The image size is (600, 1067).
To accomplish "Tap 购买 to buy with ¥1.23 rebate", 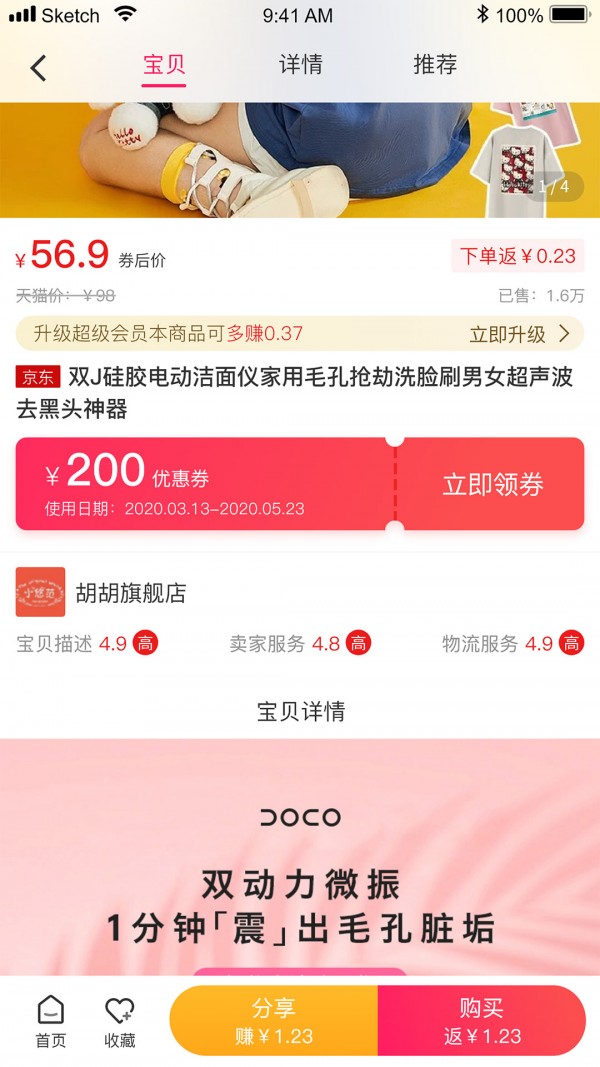I will click(x=481, y=1021).
